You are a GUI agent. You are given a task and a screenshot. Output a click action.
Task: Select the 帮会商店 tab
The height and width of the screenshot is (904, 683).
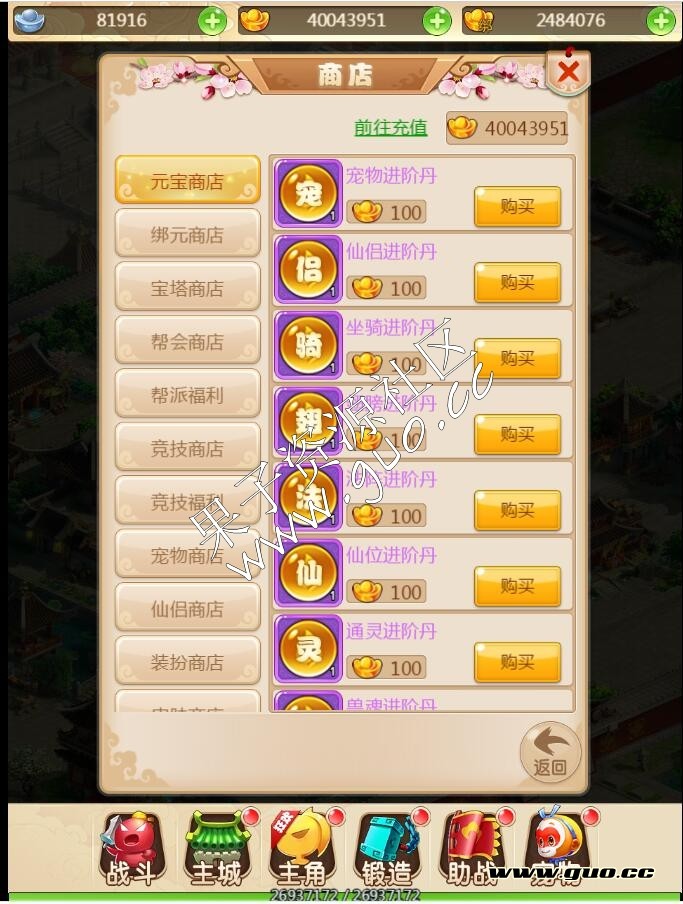point(187,342)
